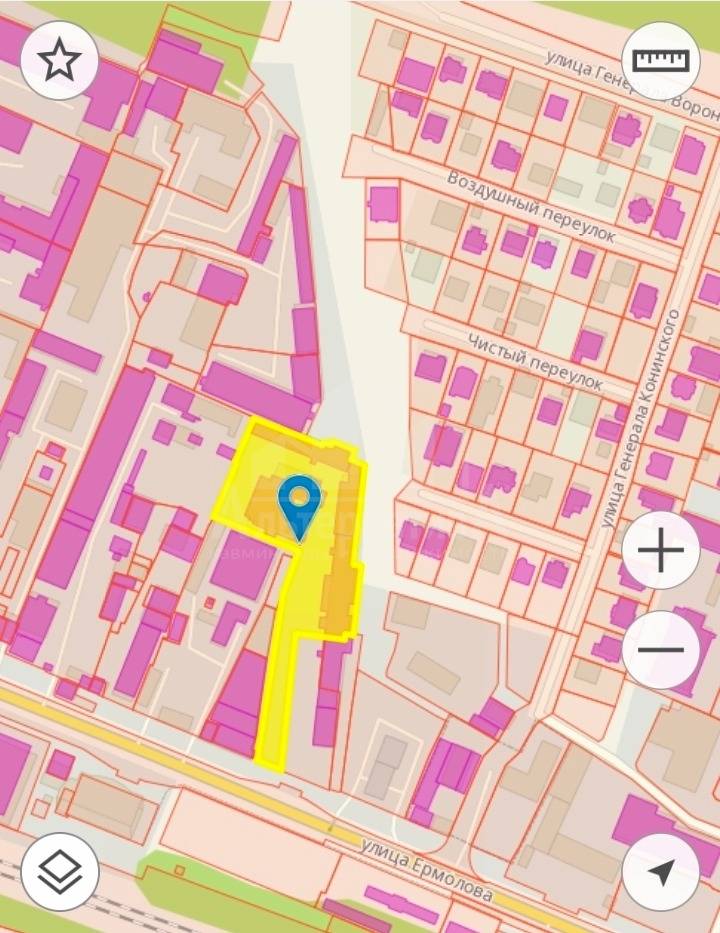Zoom out with the minus button
This screenshot has height=933, width=720.
(x=660, y=650)
